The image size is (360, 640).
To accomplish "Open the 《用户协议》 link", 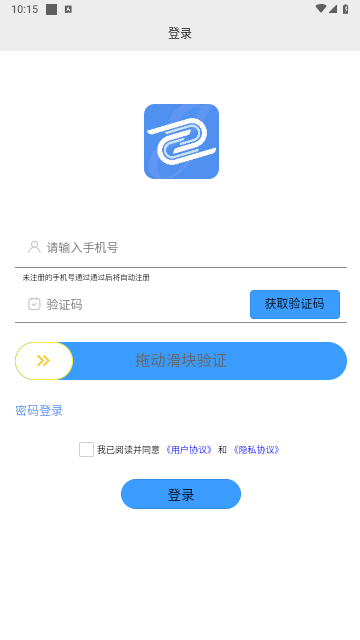I will [189, 450].
